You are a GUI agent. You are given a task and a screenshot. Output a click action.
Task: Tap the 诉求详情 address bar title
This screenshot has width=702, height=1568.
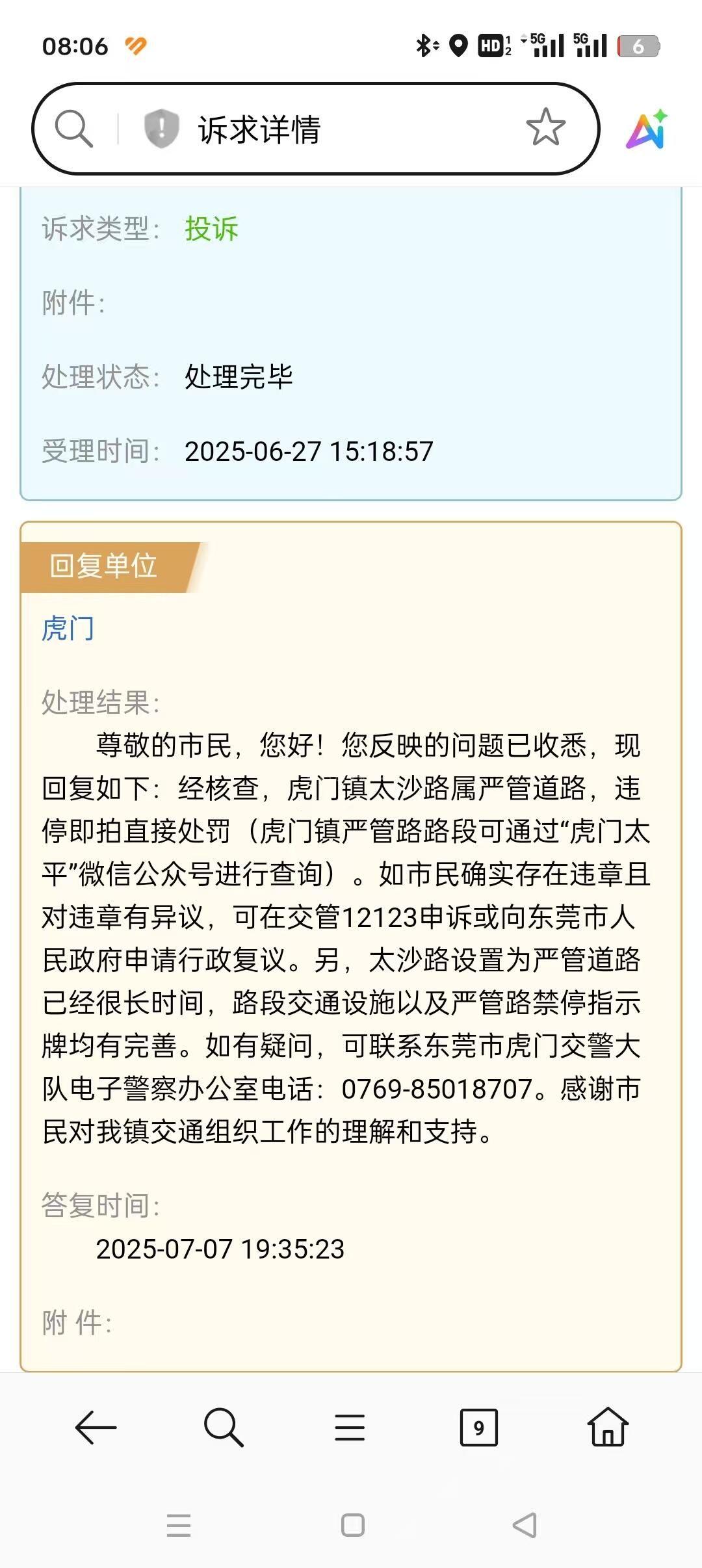(259, 129)
